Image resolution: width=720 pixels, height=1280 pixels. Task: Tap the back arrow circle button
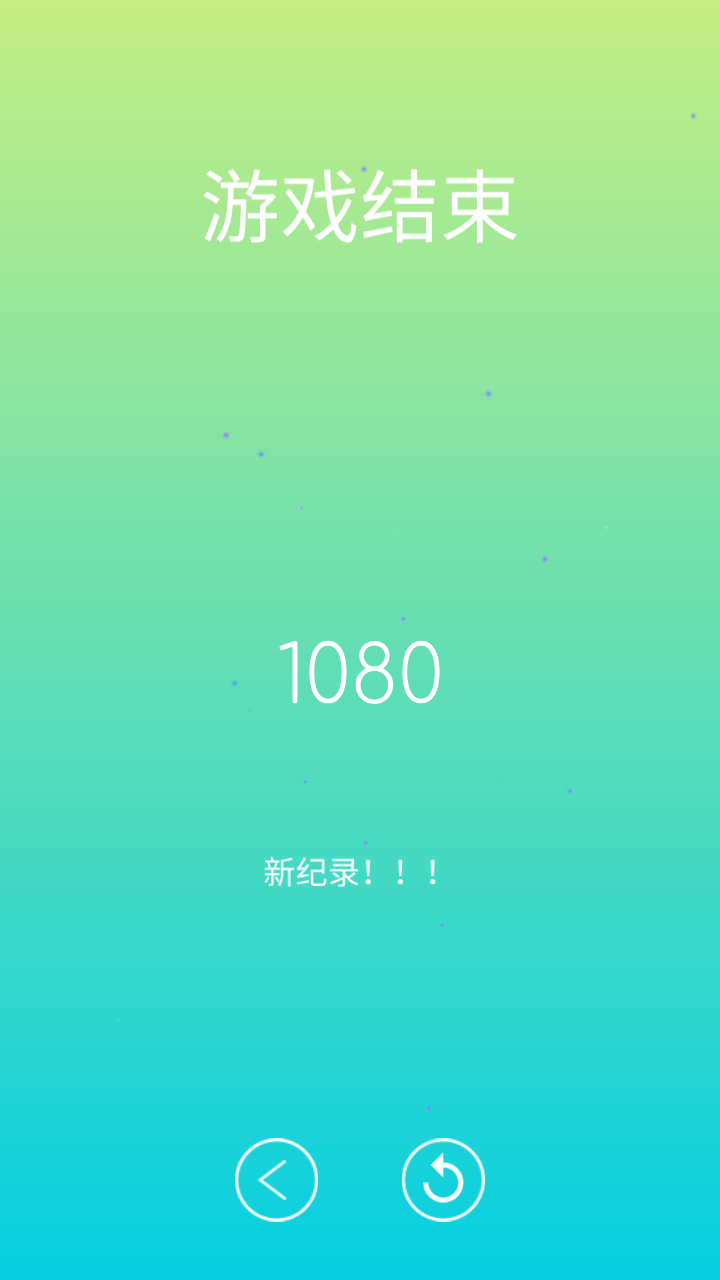(x=276, y=1180)
